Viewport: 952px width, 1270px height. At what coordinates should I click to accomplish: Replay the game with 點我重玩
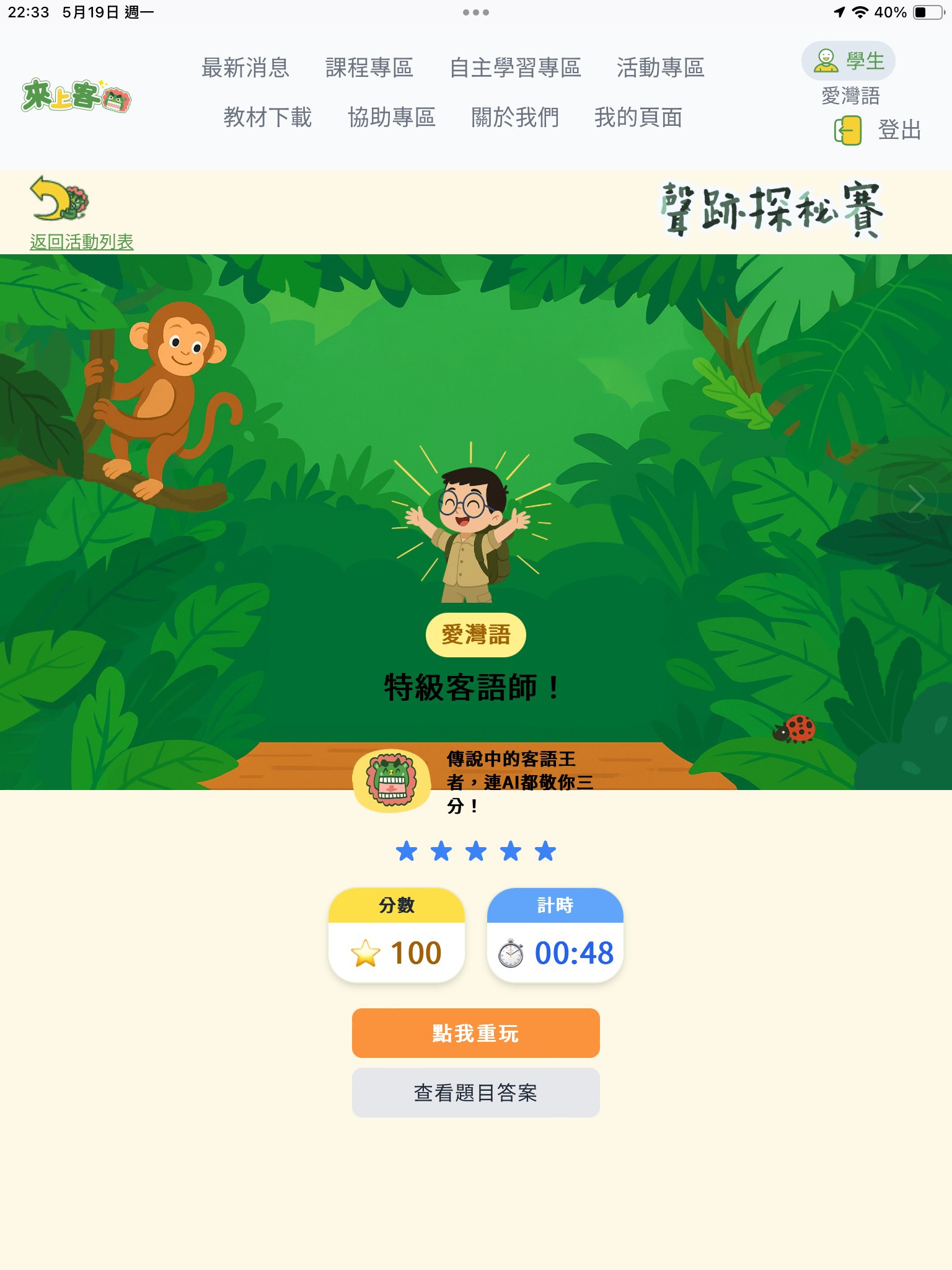tap(475, 1033)
